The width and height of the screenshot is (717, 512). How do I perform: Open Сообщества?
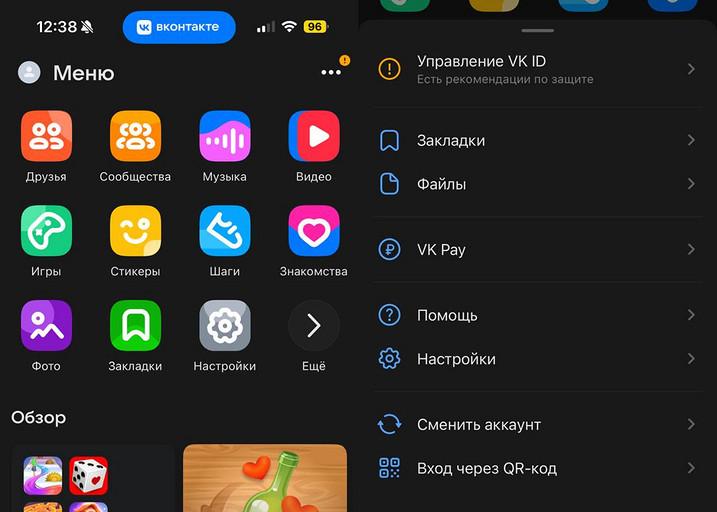(135, 136)
